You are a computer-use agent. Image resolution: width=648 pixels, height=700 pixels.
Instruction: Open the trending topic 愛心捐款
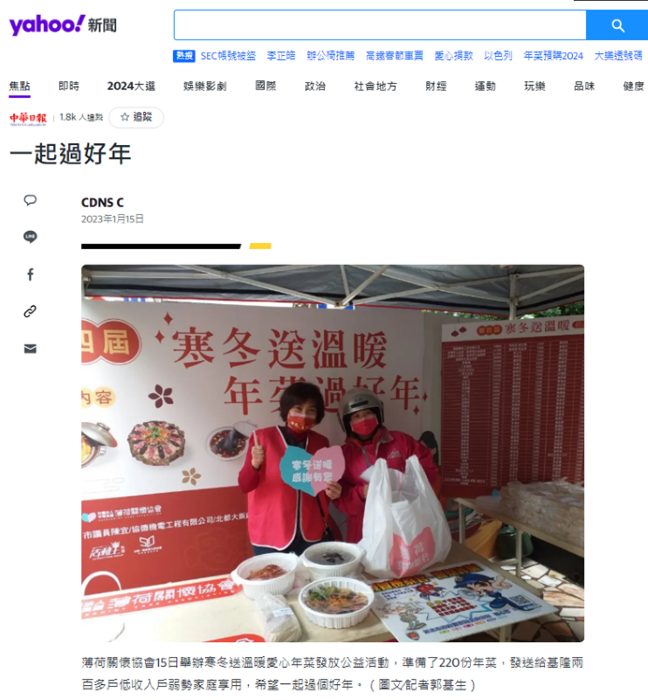click(x=453, y=56)
